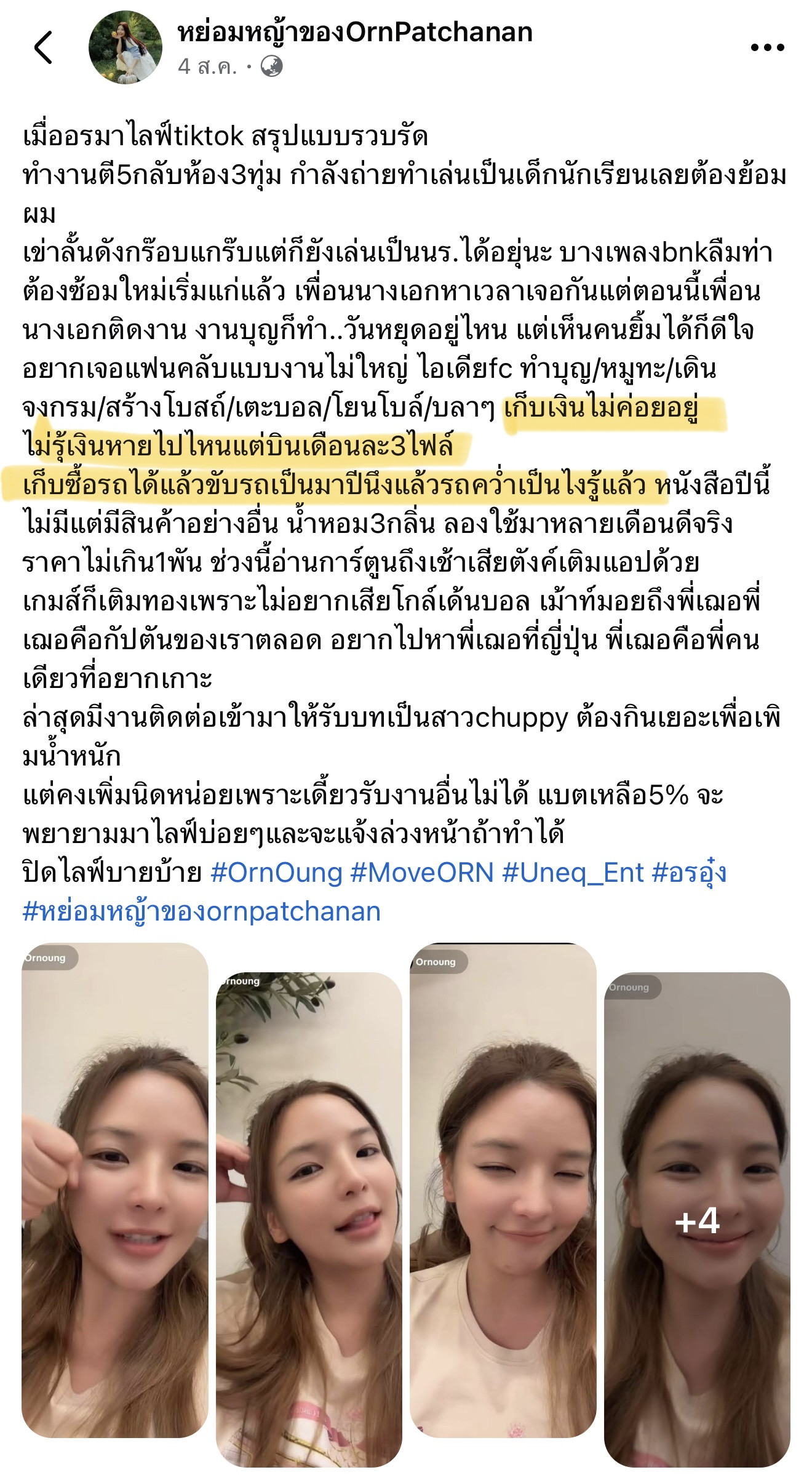Open the post's three-dot options menu
812x1475 pixels.
[x=767, y=47]
